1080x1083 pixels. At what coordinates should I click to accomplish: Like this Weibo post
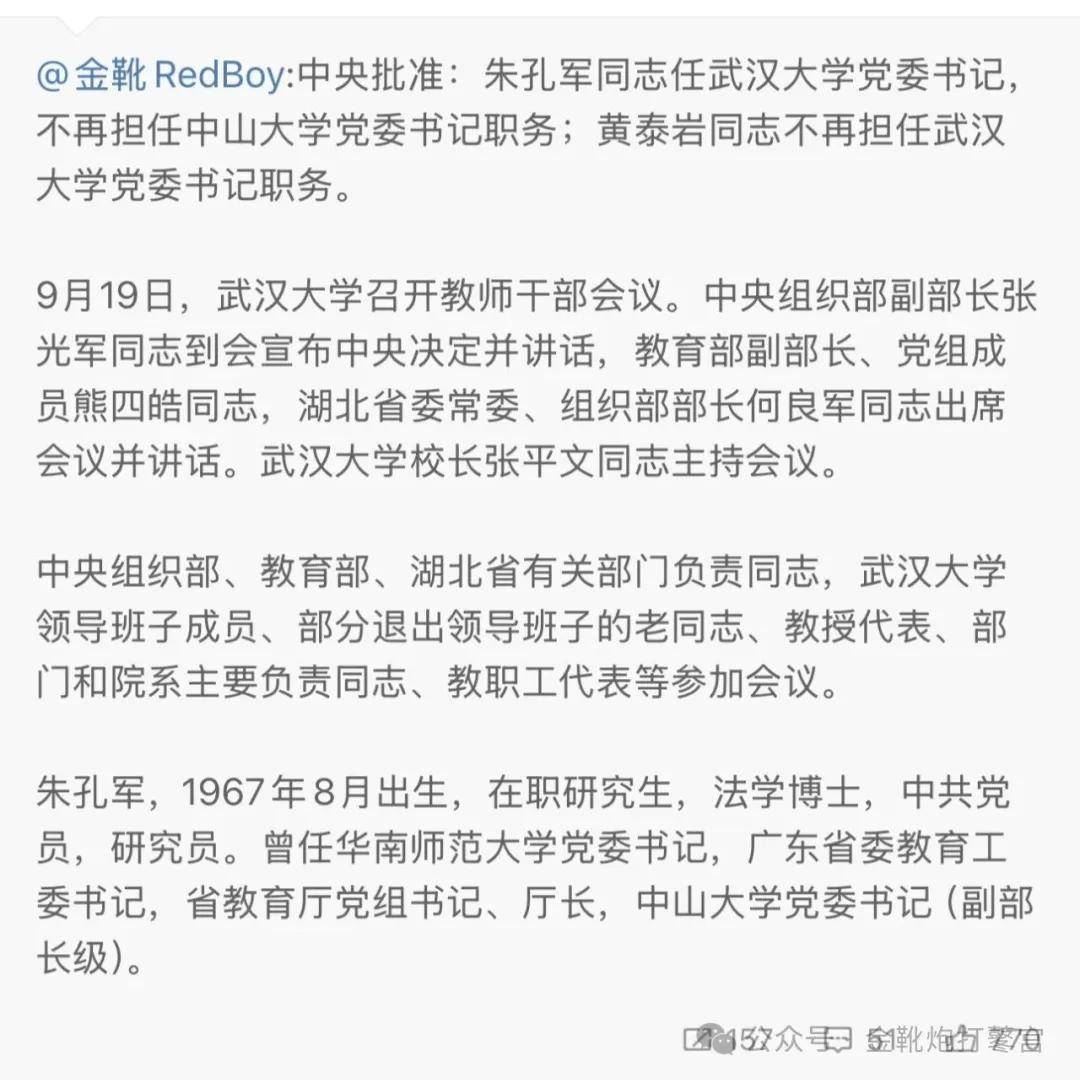pyautogui.click(x=962, y=1041)
